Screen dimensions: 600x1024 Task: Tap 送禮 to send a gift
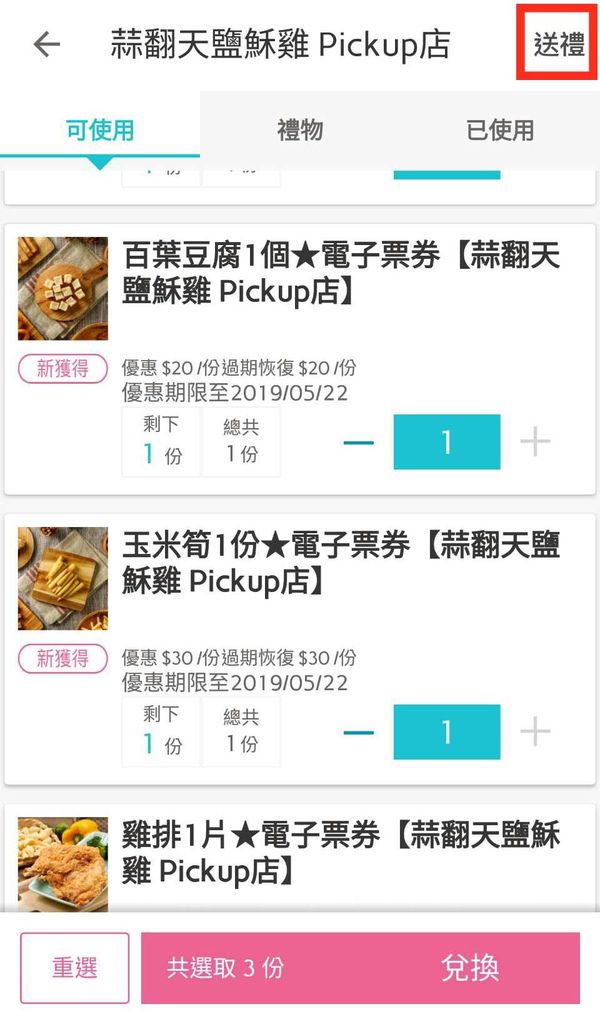[x=559, y=44]
